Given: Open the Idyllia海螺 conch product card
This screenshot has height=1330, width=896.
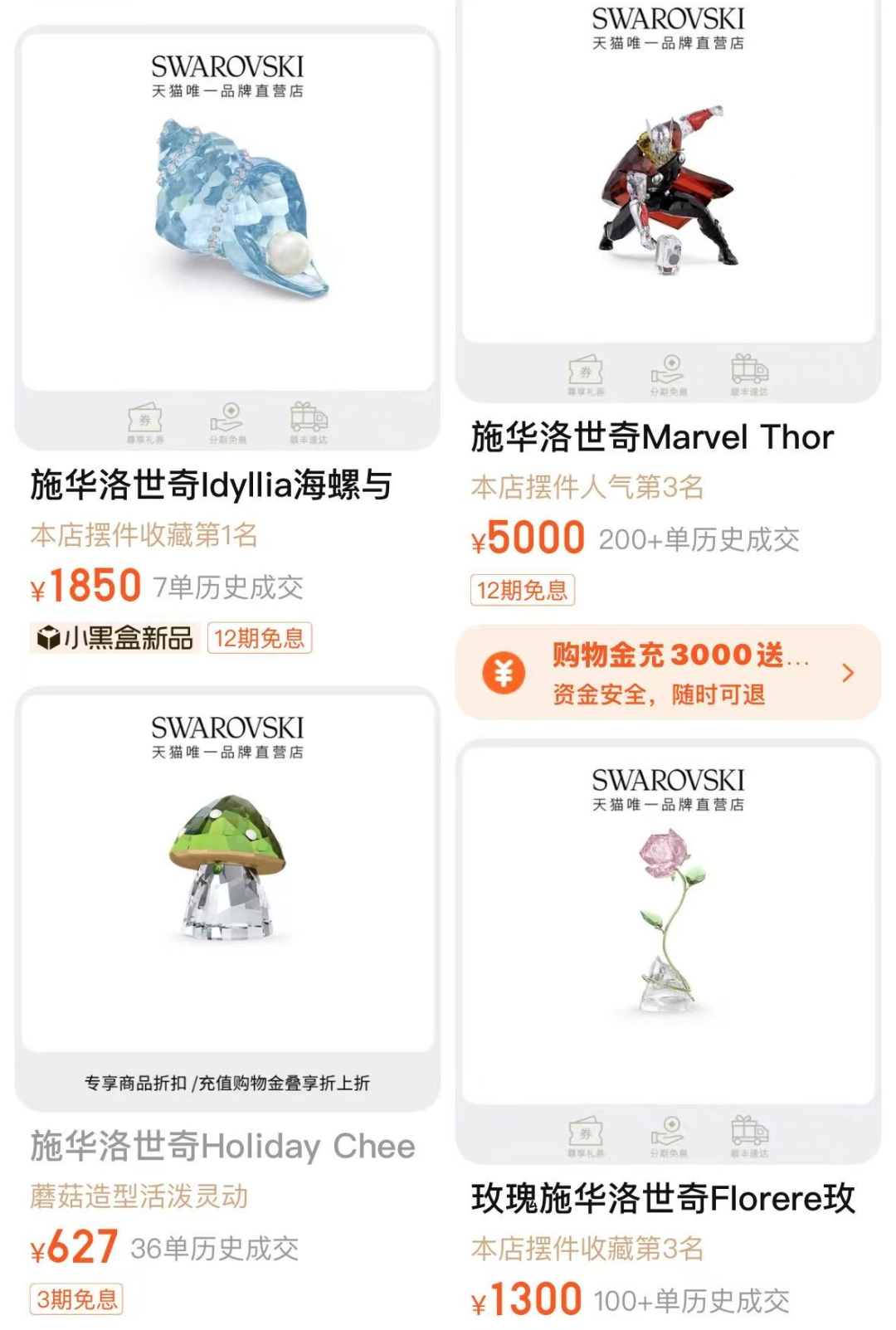Looking at the screenshot, I should [227, 216].
